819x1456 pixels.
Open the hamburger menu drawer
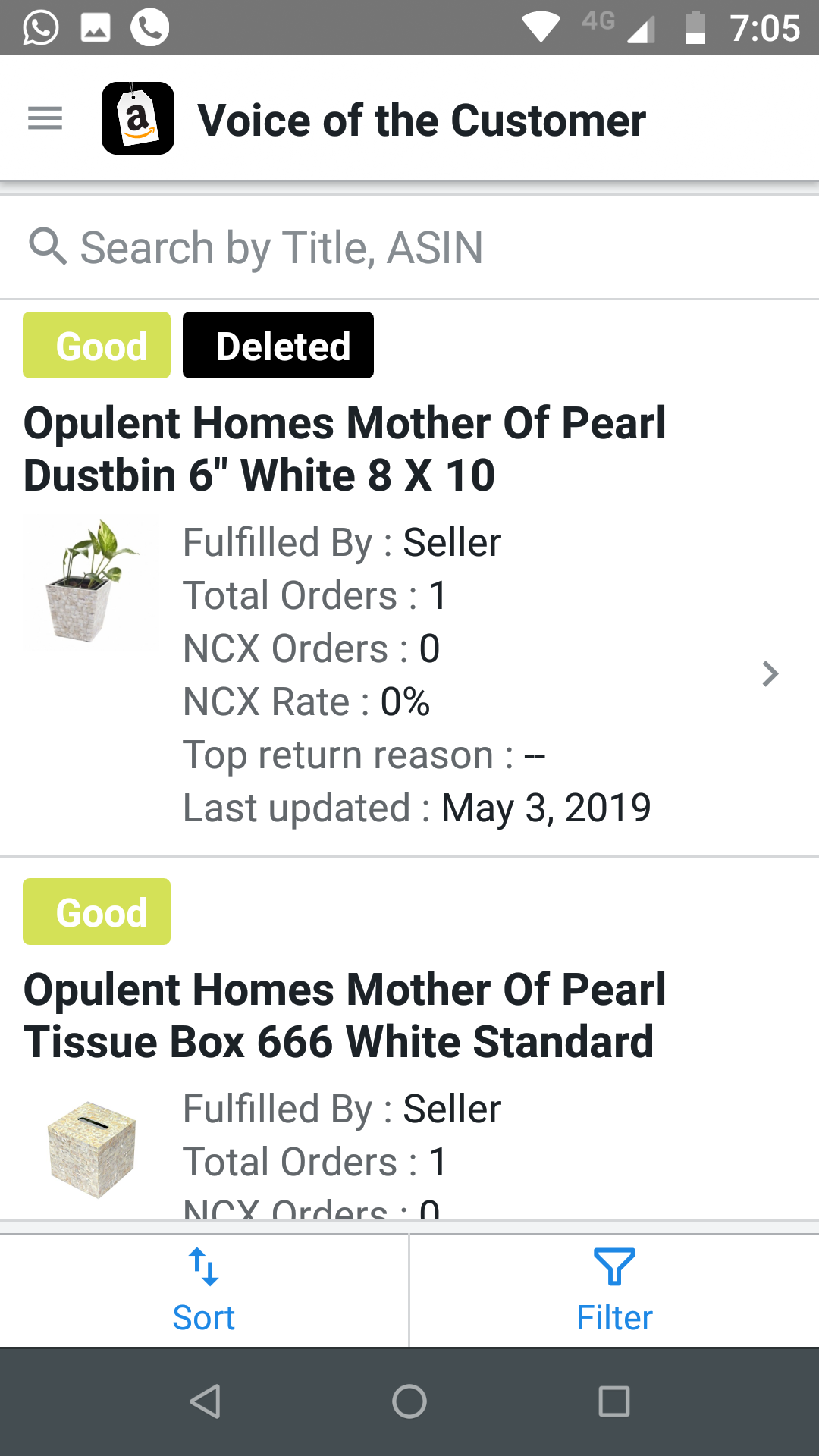[x=45, y=118]
